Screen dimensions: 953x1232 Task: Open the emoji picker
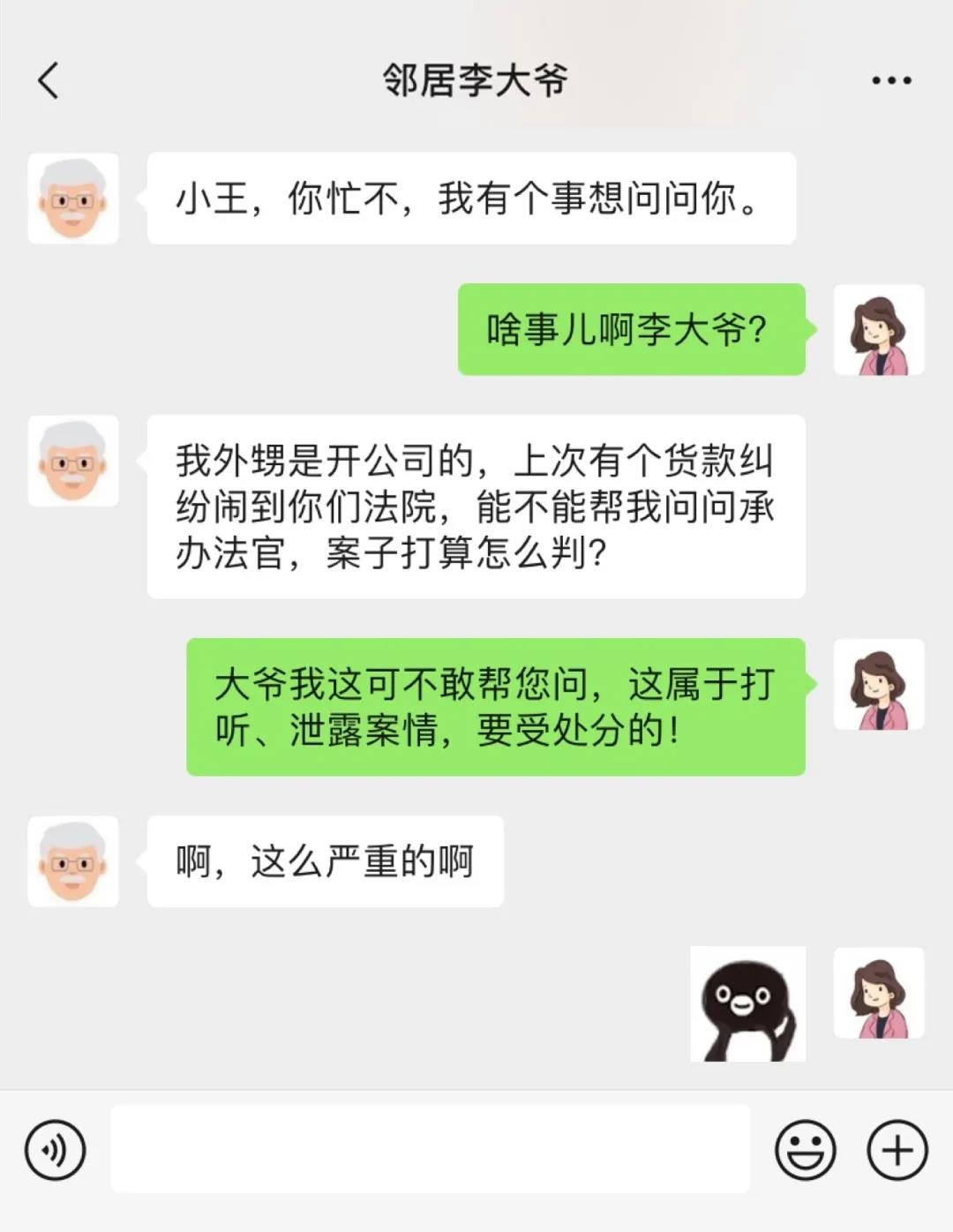(x=805, y=1150)
